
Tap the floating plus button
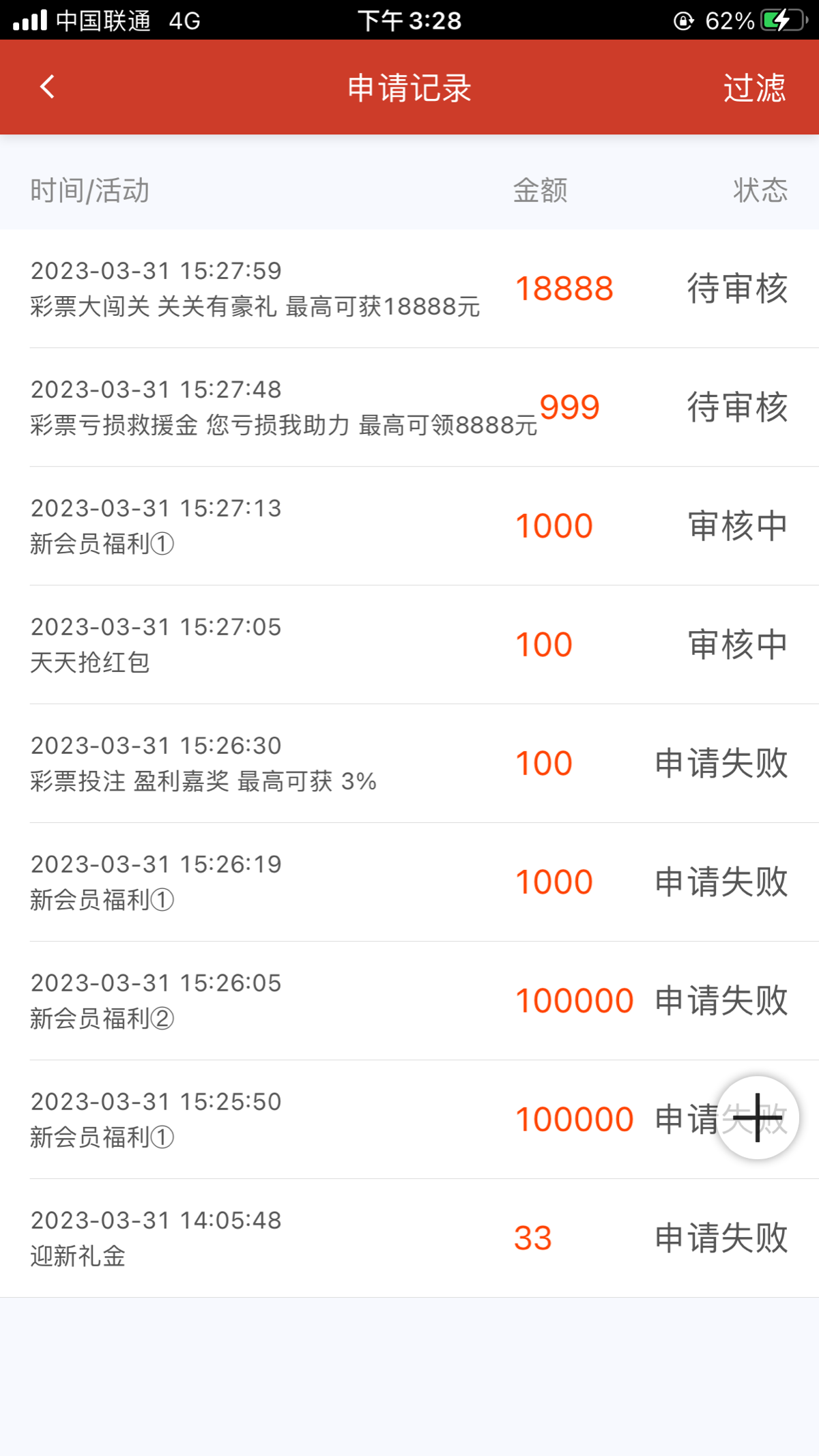pos(757,1118)
